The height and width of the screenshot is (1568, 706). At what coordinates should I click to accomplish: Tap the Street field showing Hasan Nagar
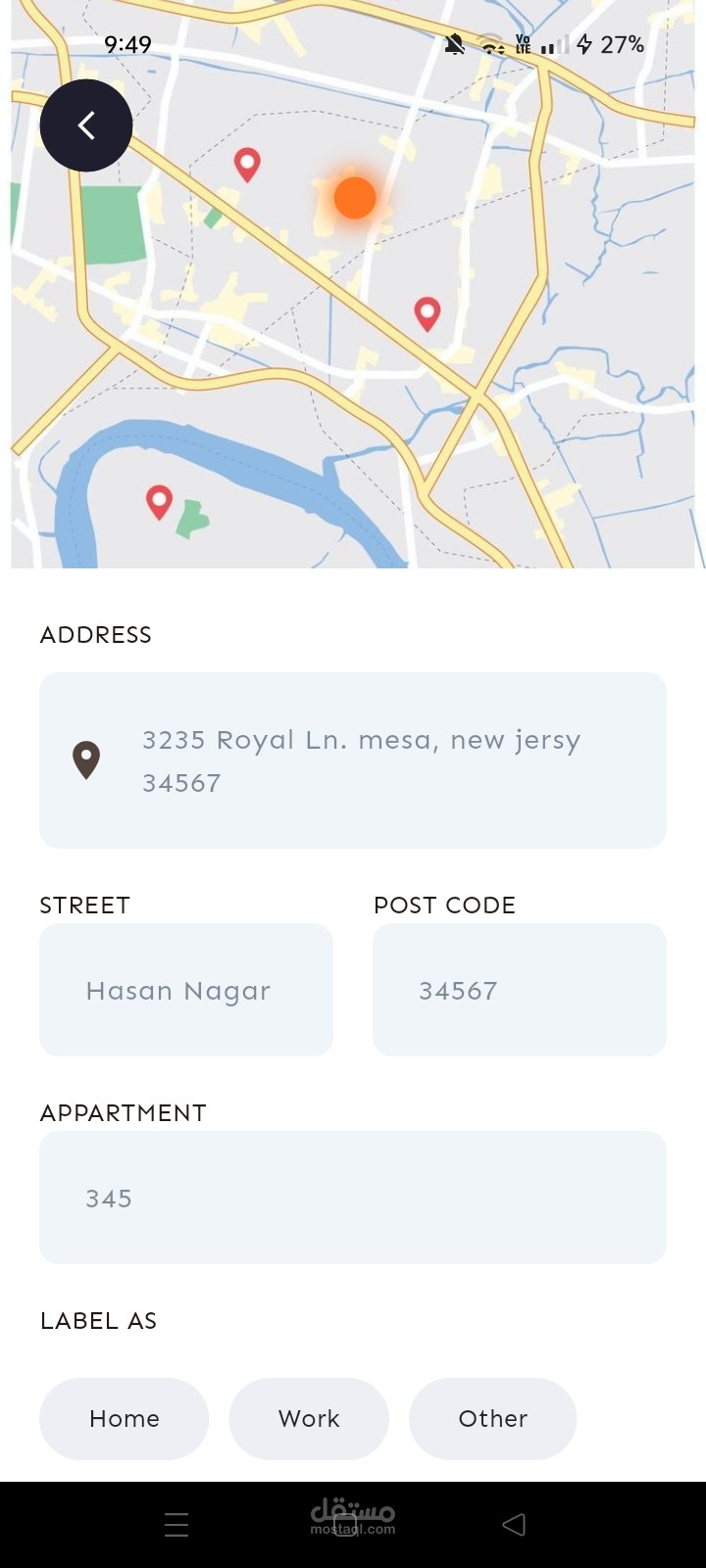[186, 990]
